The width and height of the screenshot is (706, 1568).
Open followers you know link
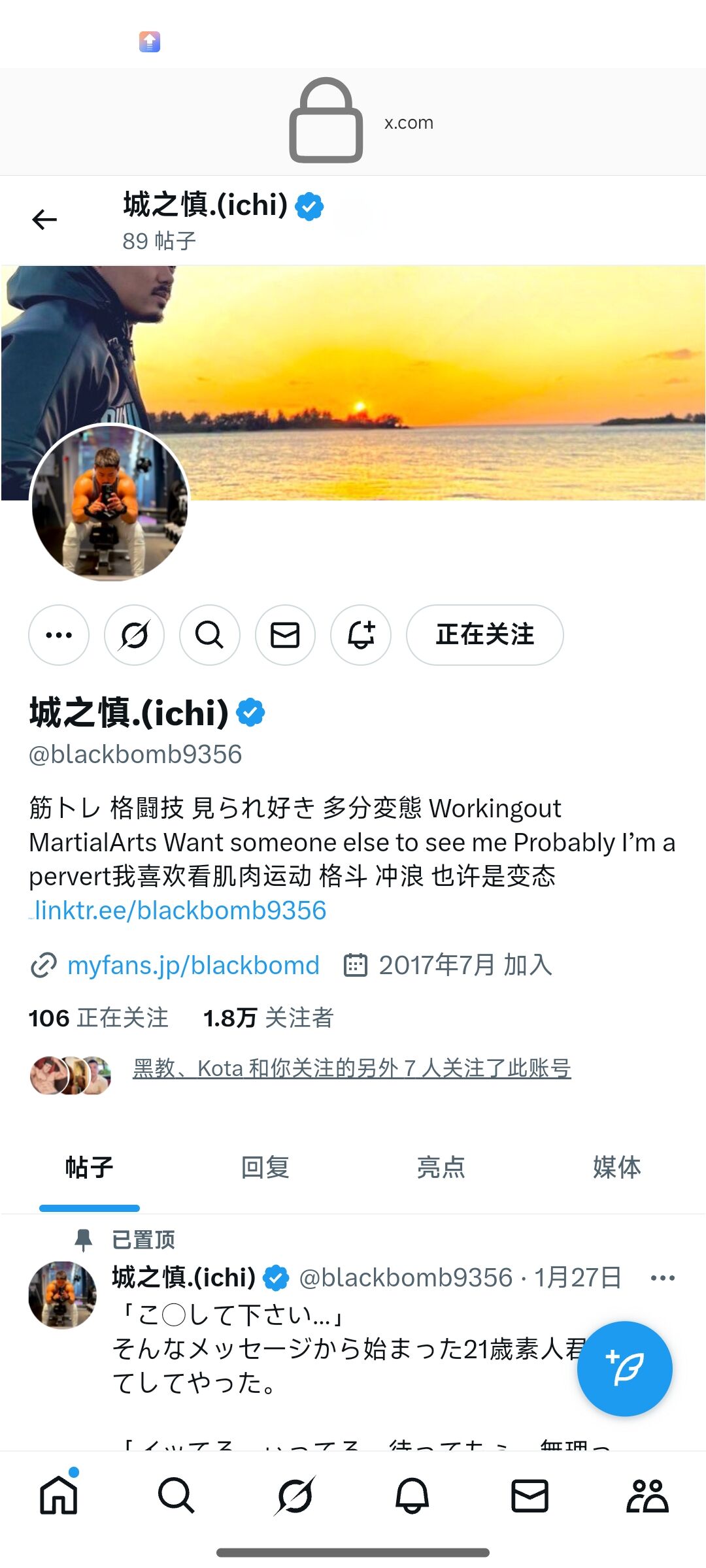(x=352, y=1068)
